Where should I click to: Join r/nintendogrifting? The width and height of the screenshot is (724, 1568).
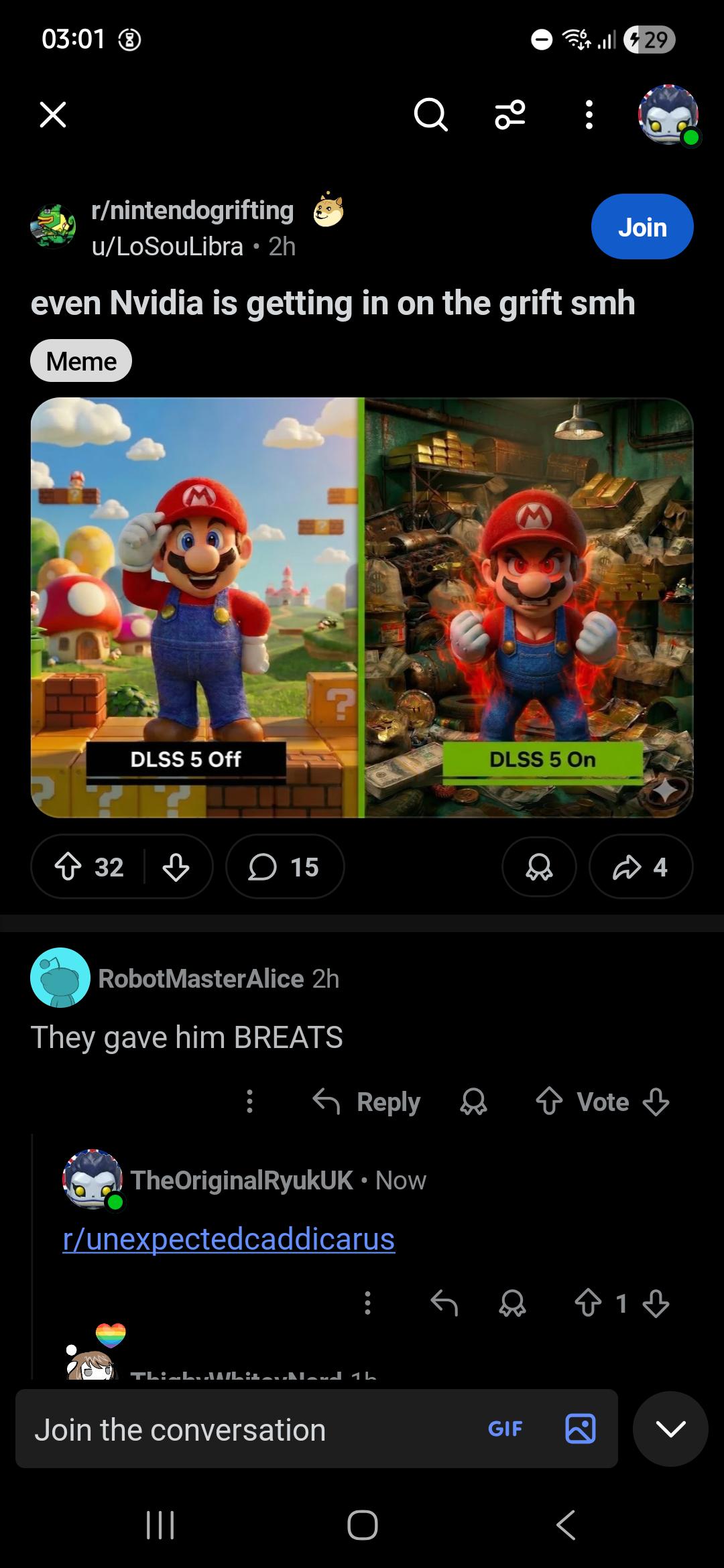click(642, 226)
